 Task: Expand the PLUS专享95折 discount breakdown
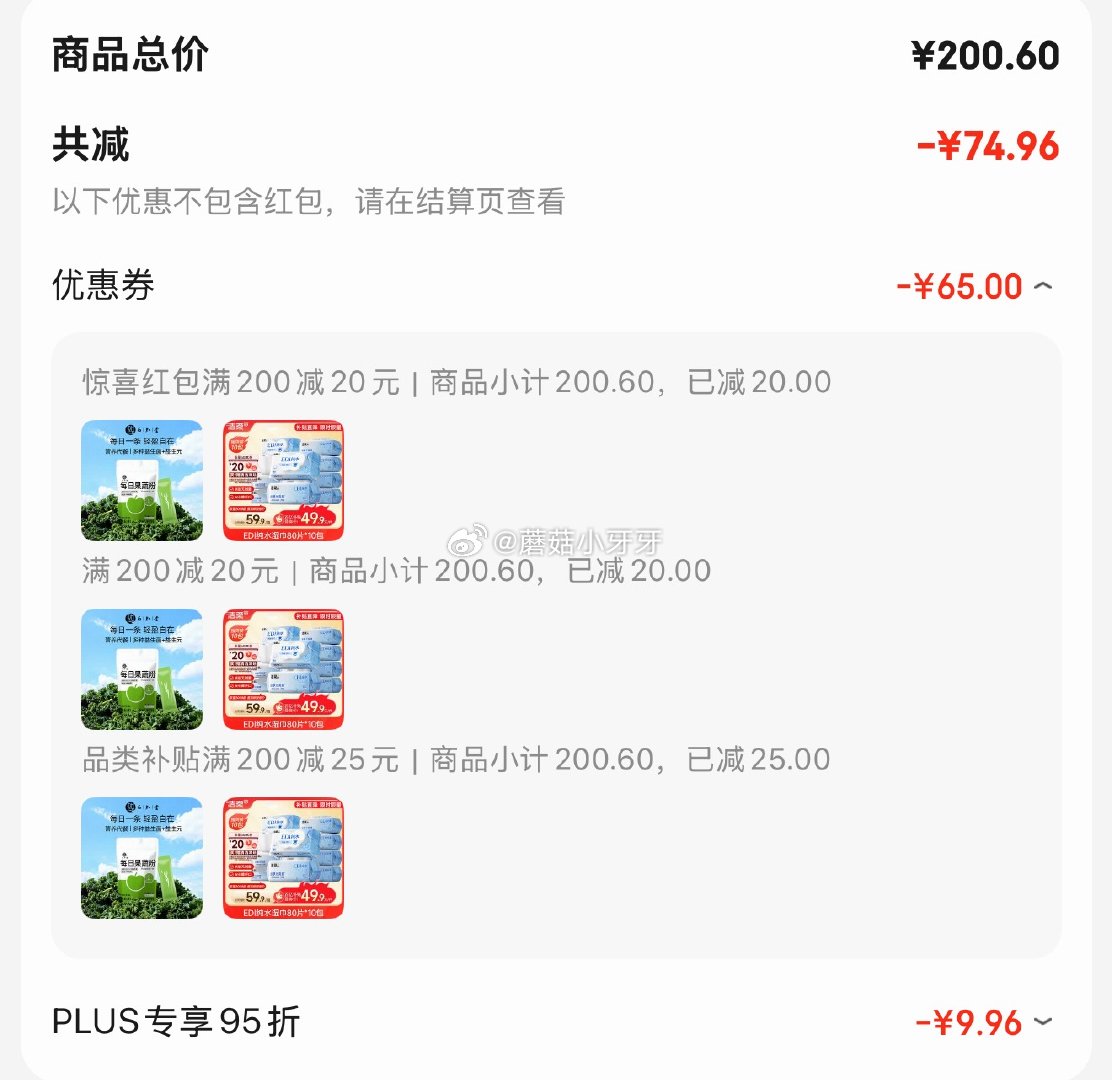[1042, 1021]
